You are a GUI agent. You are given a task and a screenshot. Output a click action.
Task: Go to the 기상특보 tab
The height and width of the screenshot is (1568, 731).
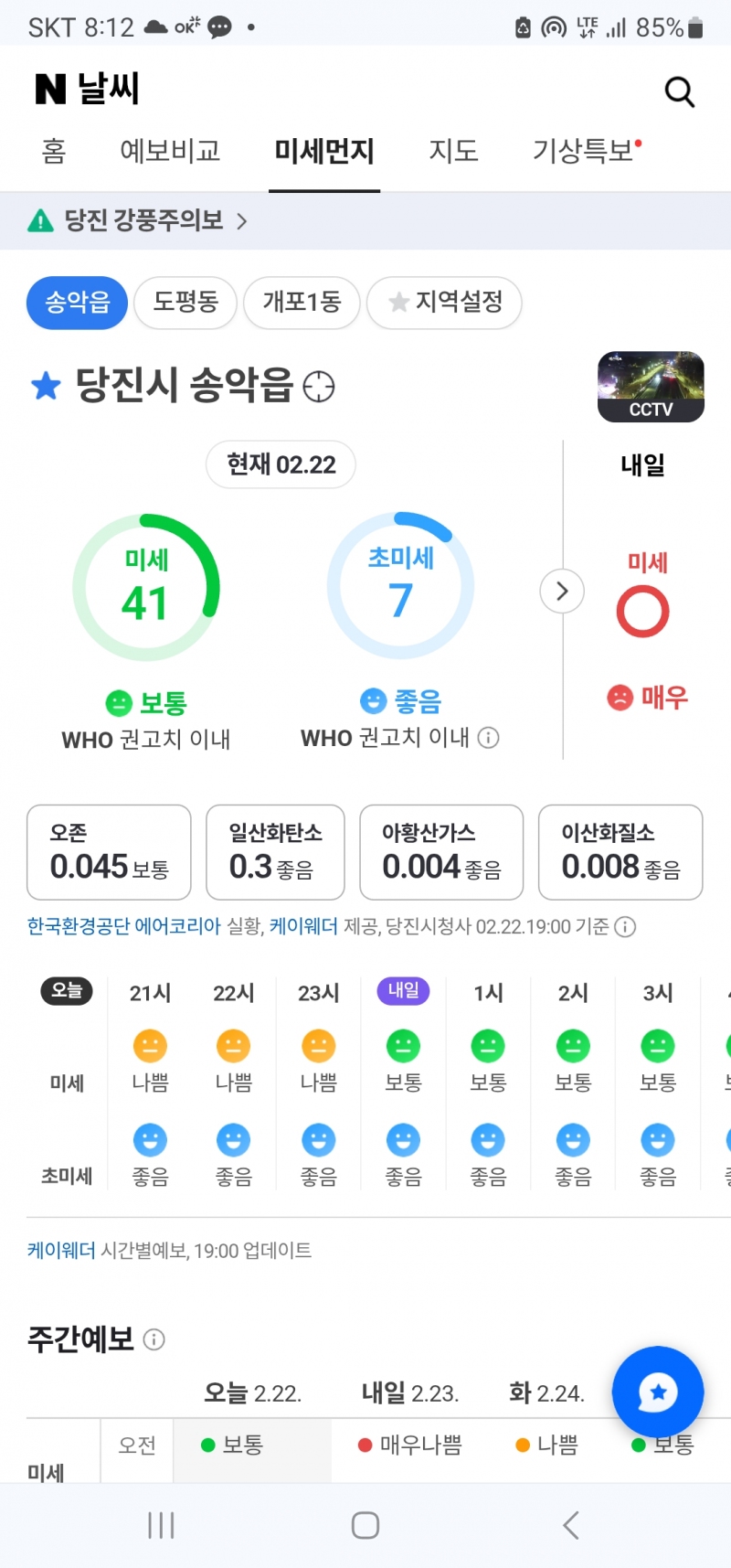coord(585,151)
